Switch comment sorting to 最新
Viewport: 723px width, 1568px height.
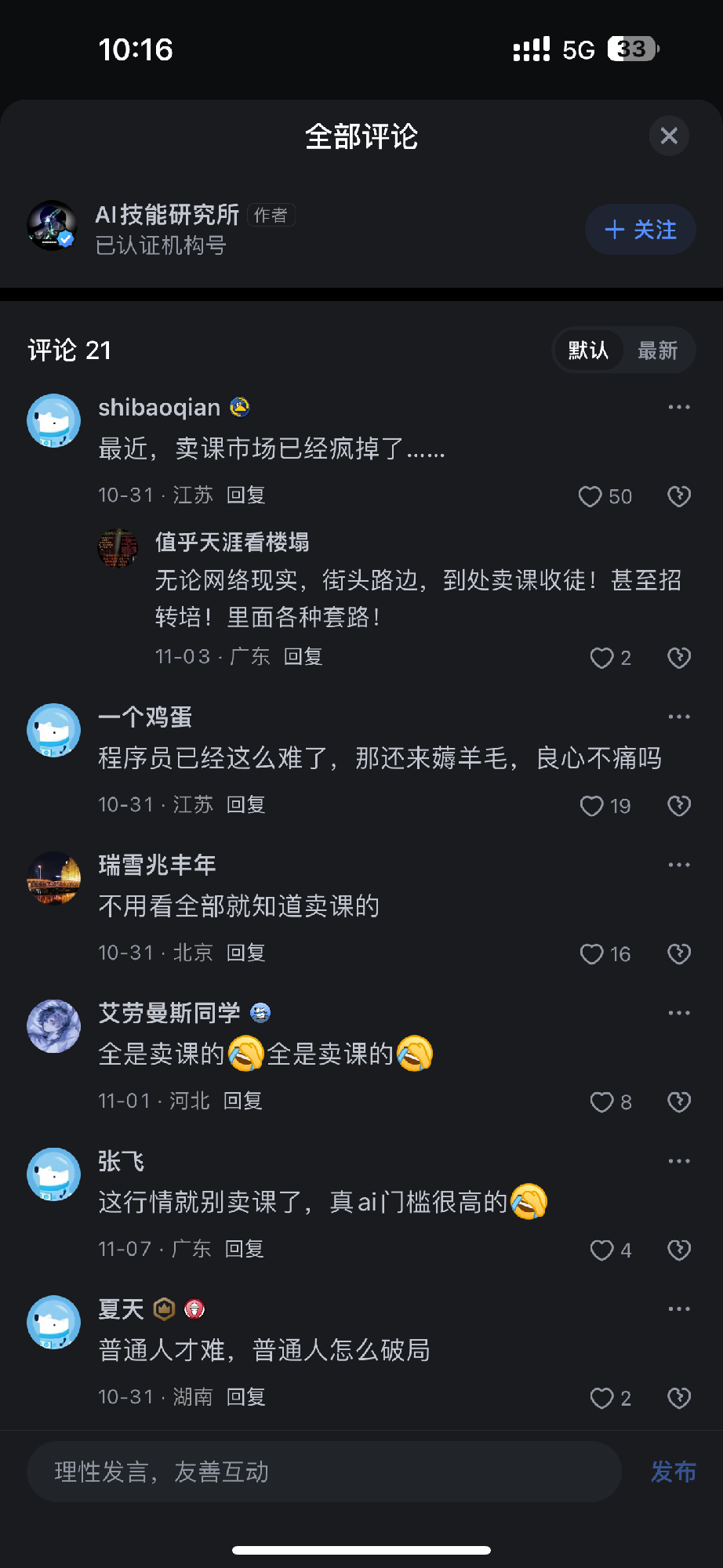(657, 350)
